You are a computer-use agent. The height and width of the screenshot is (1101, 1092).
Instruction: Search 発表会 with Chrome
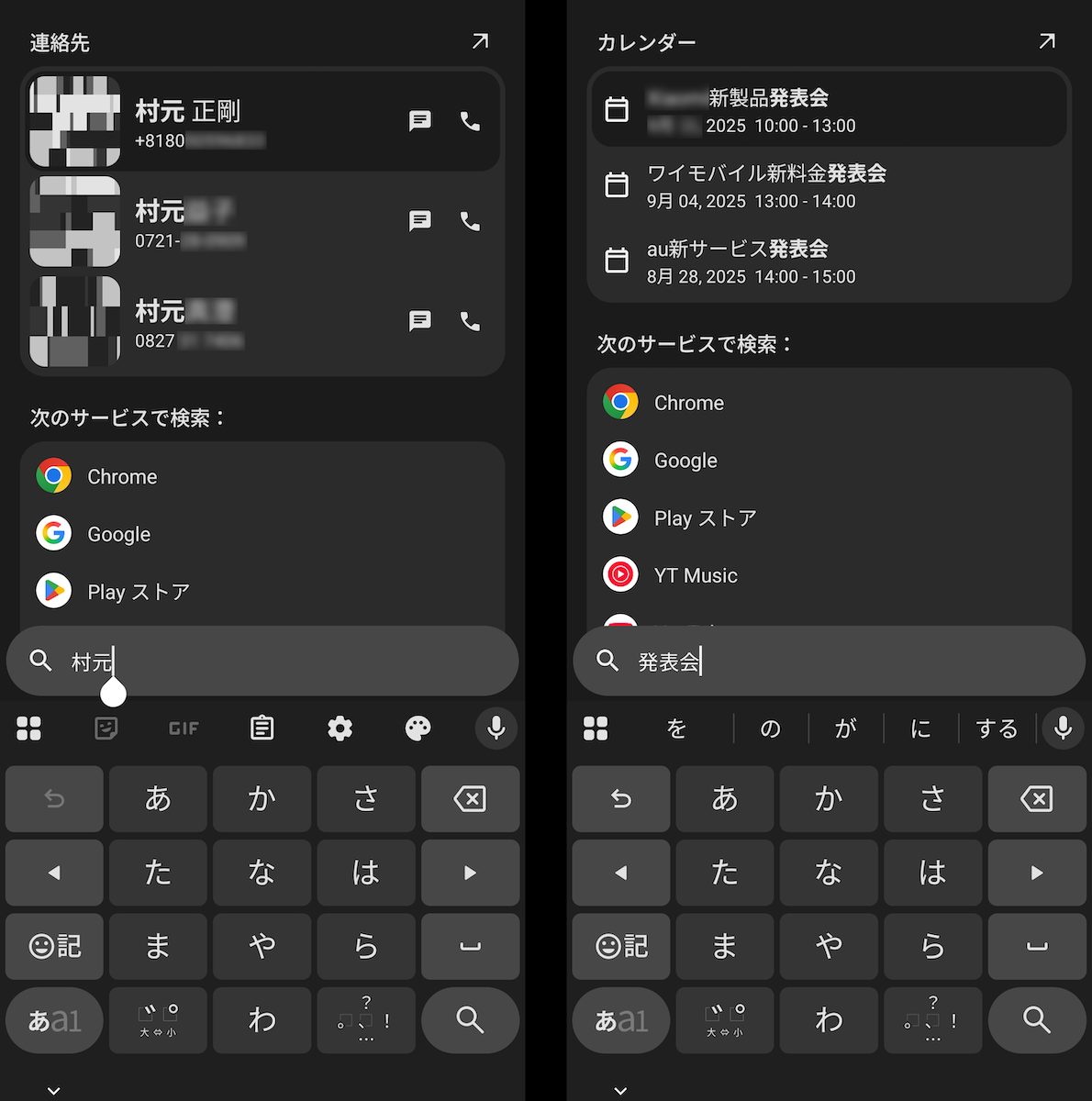coord(688,403)
